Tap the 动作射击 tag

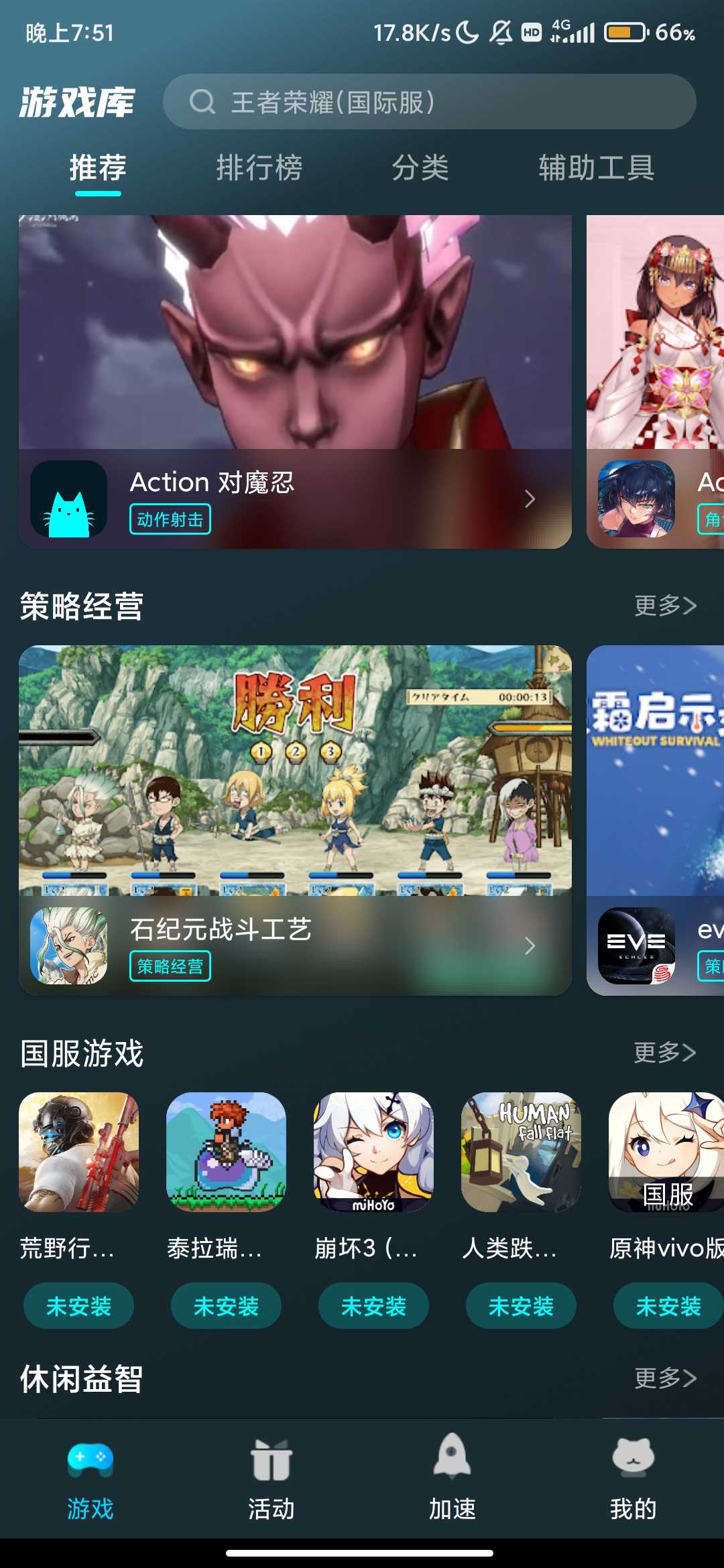click(x=170, y=519)
